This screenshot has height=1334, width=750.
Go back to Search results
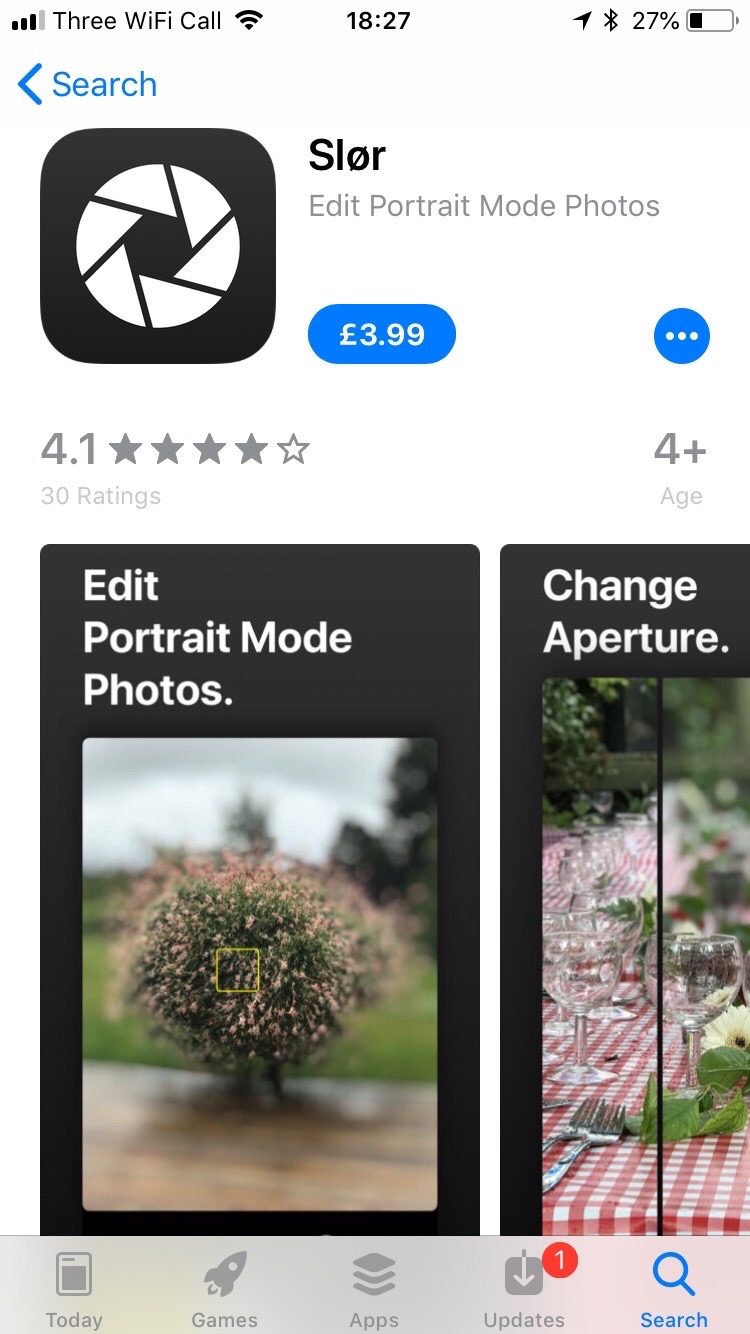click(x=88, y=85)
